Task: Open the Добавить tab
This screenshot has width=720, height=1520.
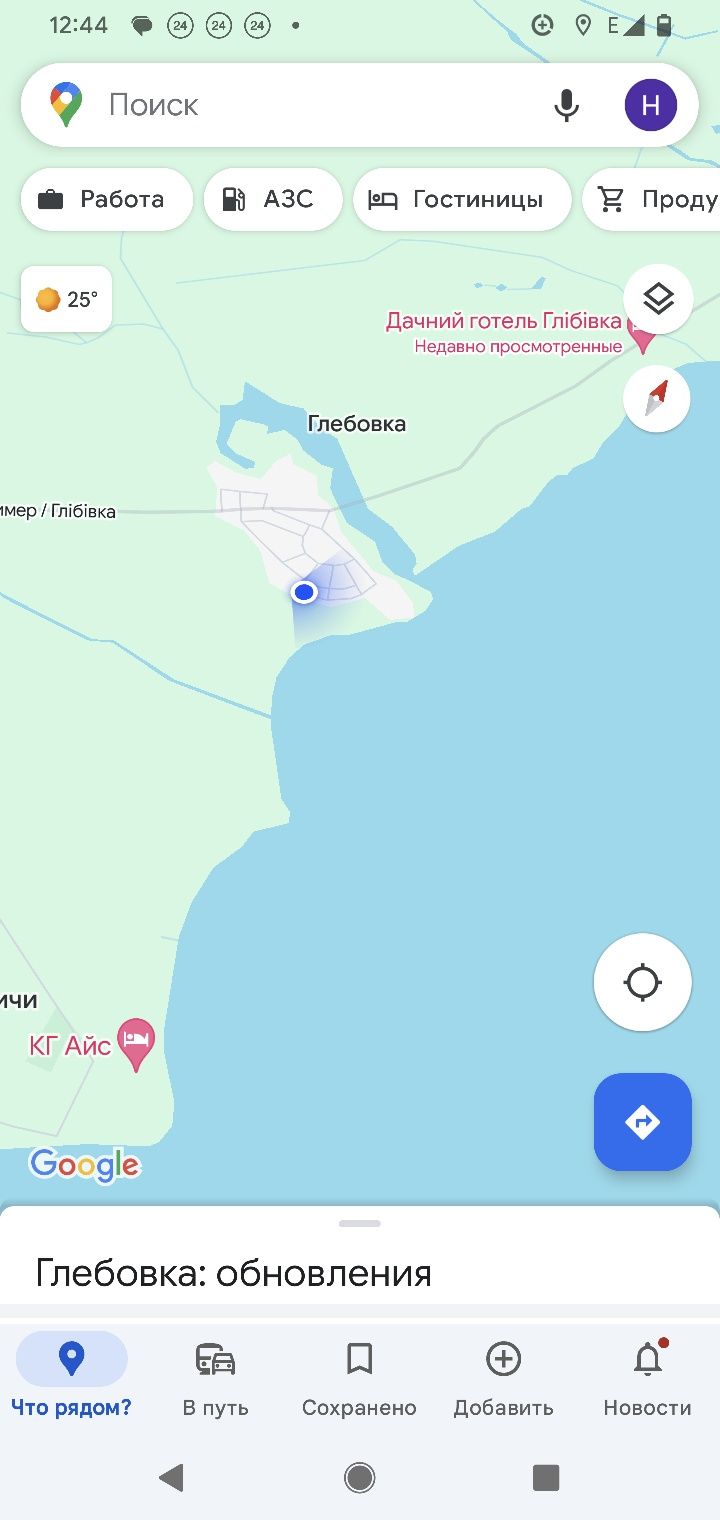Action: pyautogui.click(x=503, y=1379)
